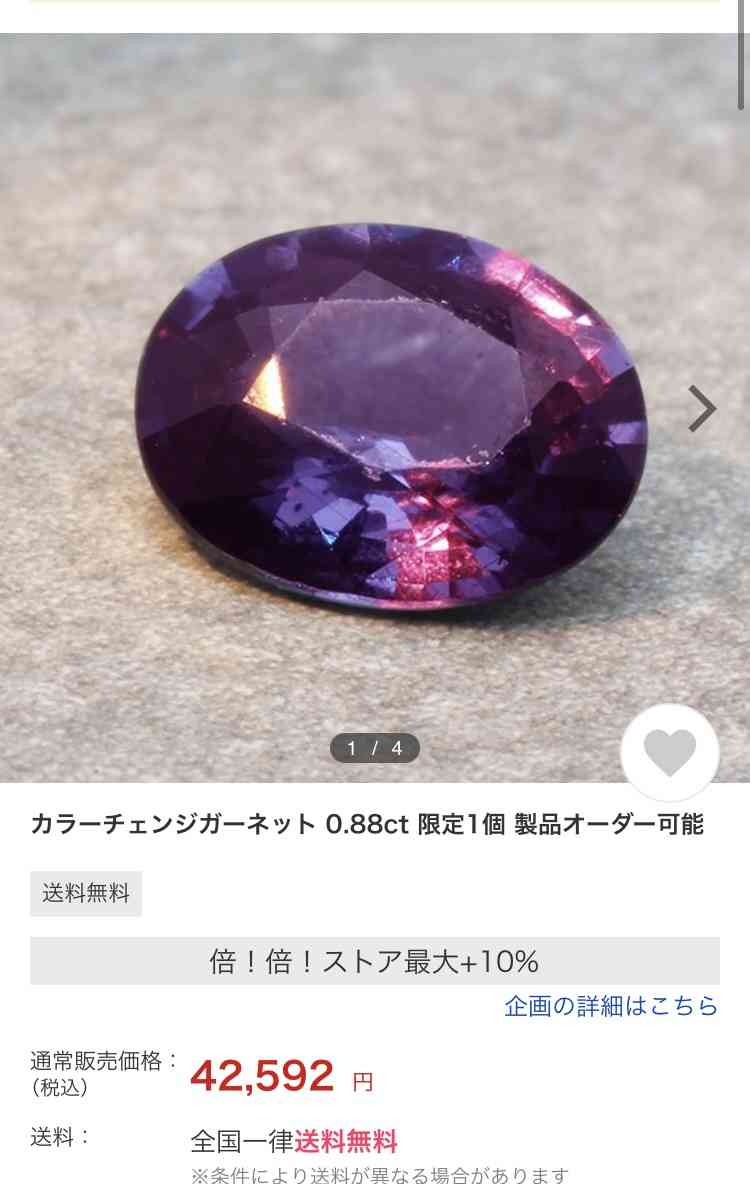This screenshot has height=1184, width=750.
Task: Show the next product image
Action: click(702, 408)
